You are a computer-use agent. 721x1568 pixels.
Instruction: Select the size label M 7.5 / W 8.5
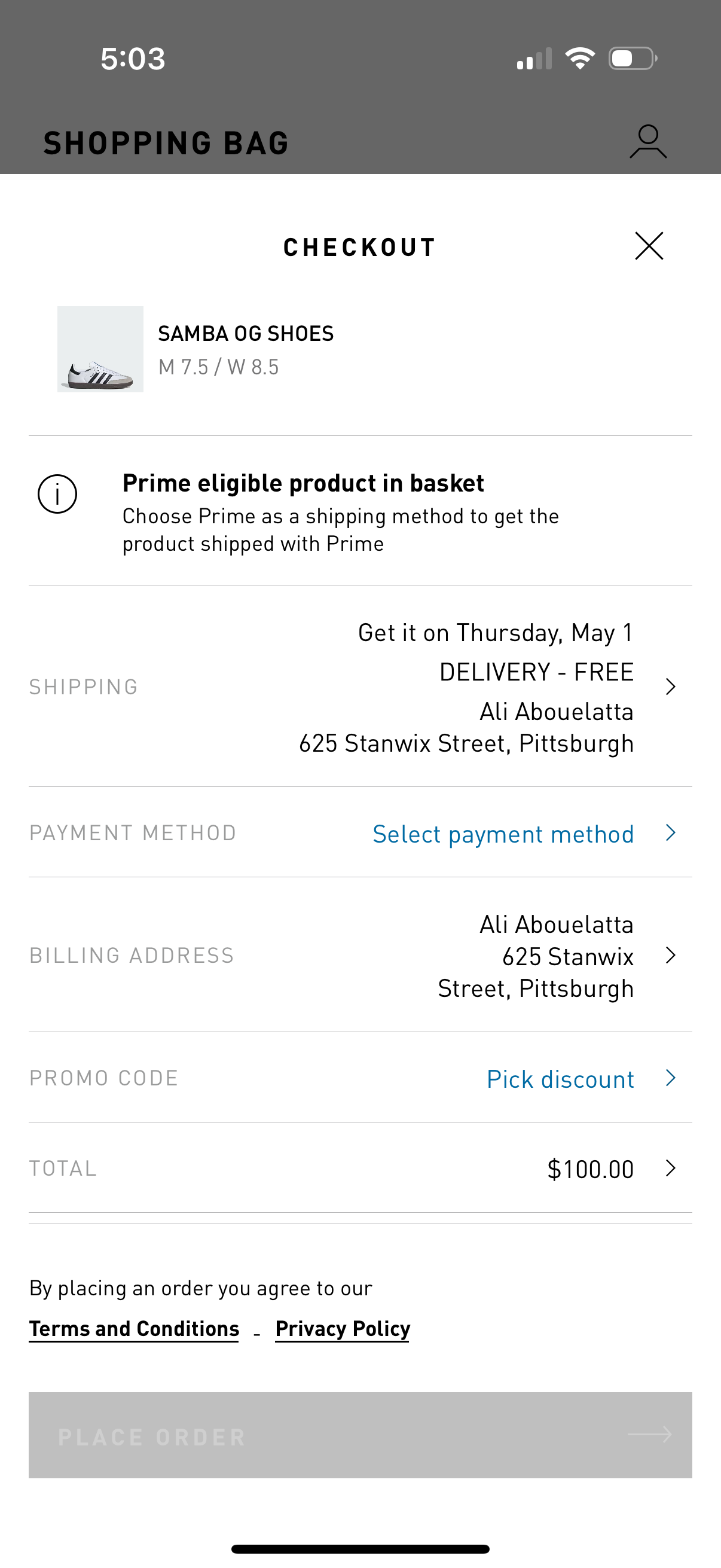tap(218, 367)
